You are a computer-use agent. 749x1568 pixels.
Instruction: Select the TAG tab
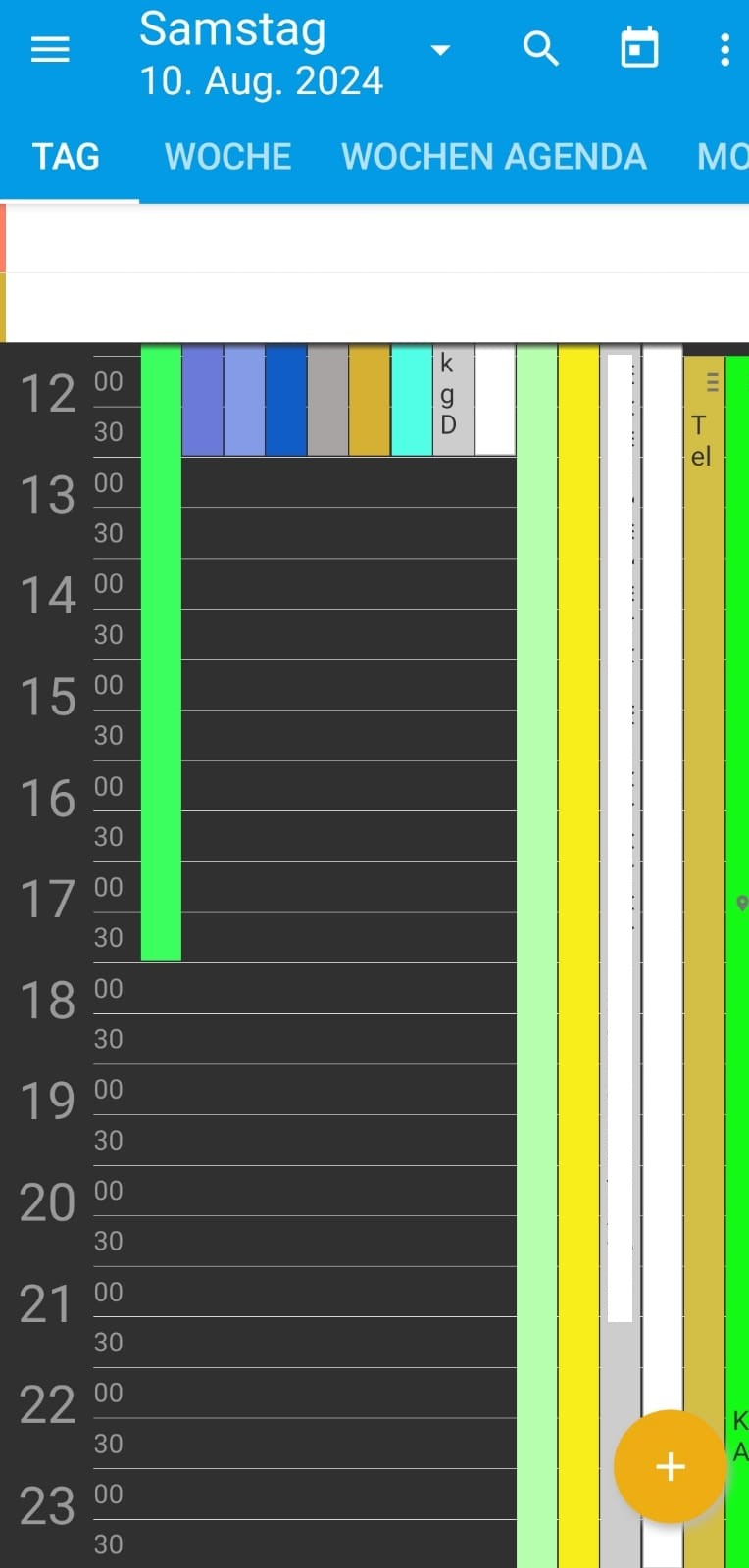click(67, 157)
